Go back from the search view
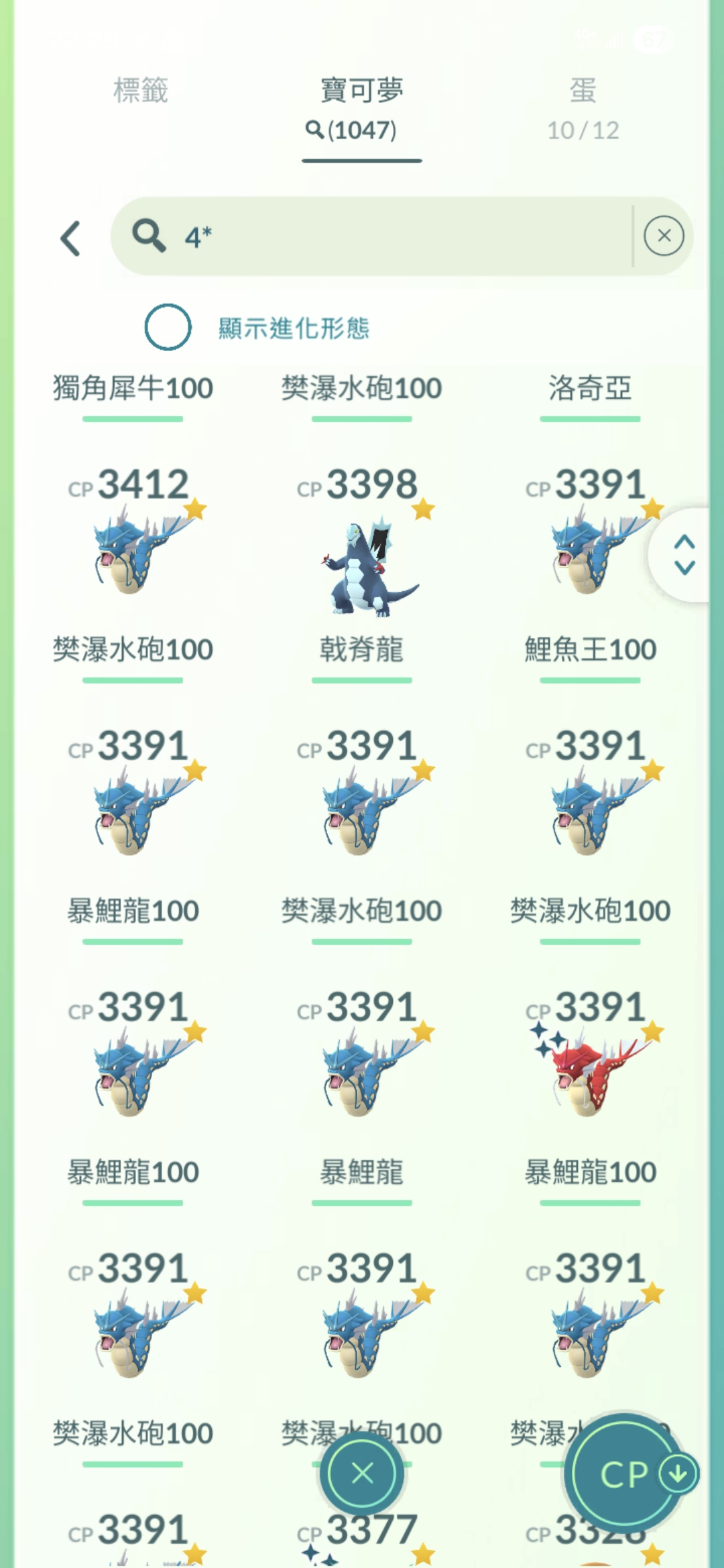Screen dimensions: 724x1568 click(70, 239)
